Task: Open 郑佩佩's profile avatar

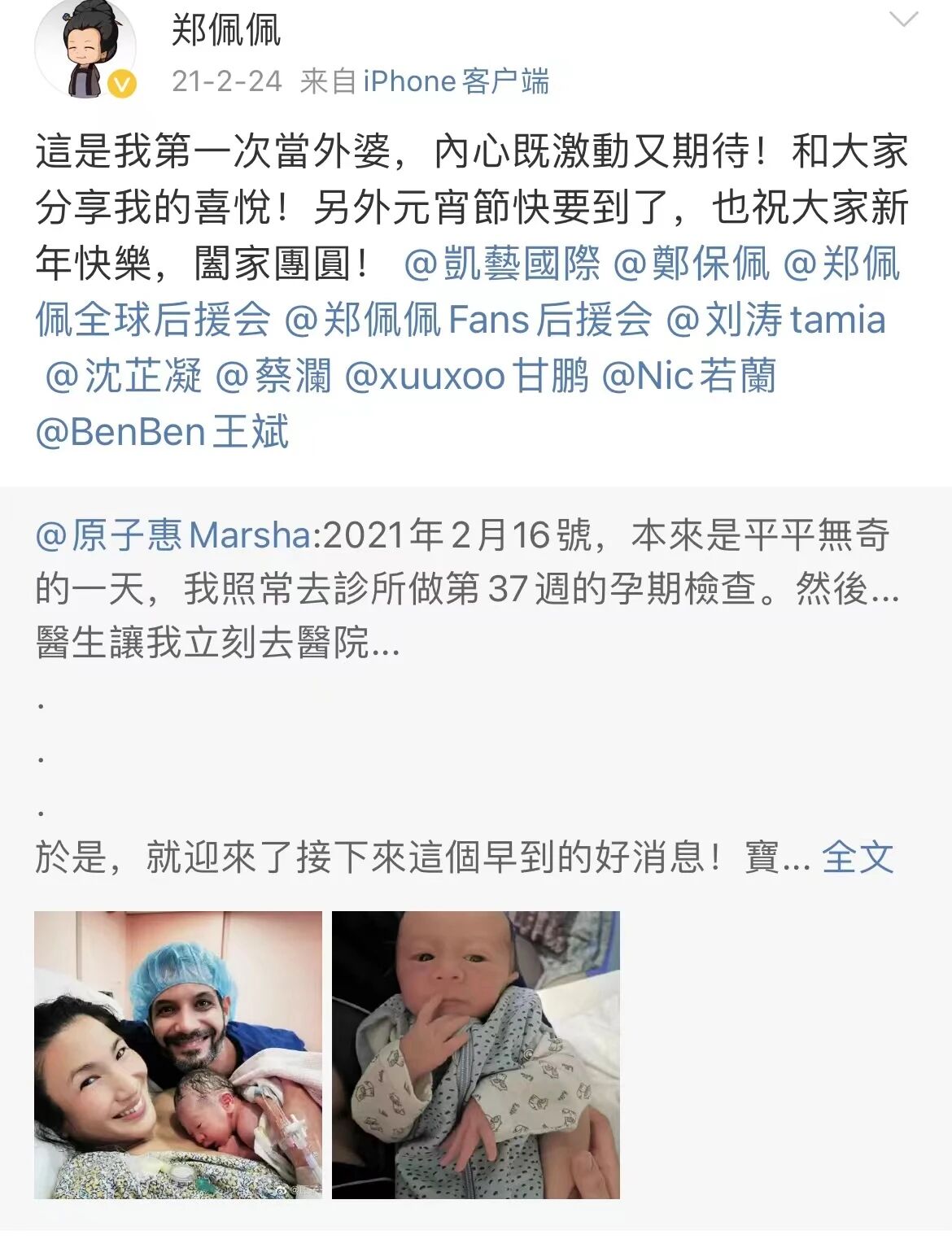Action: click(84, 50)
